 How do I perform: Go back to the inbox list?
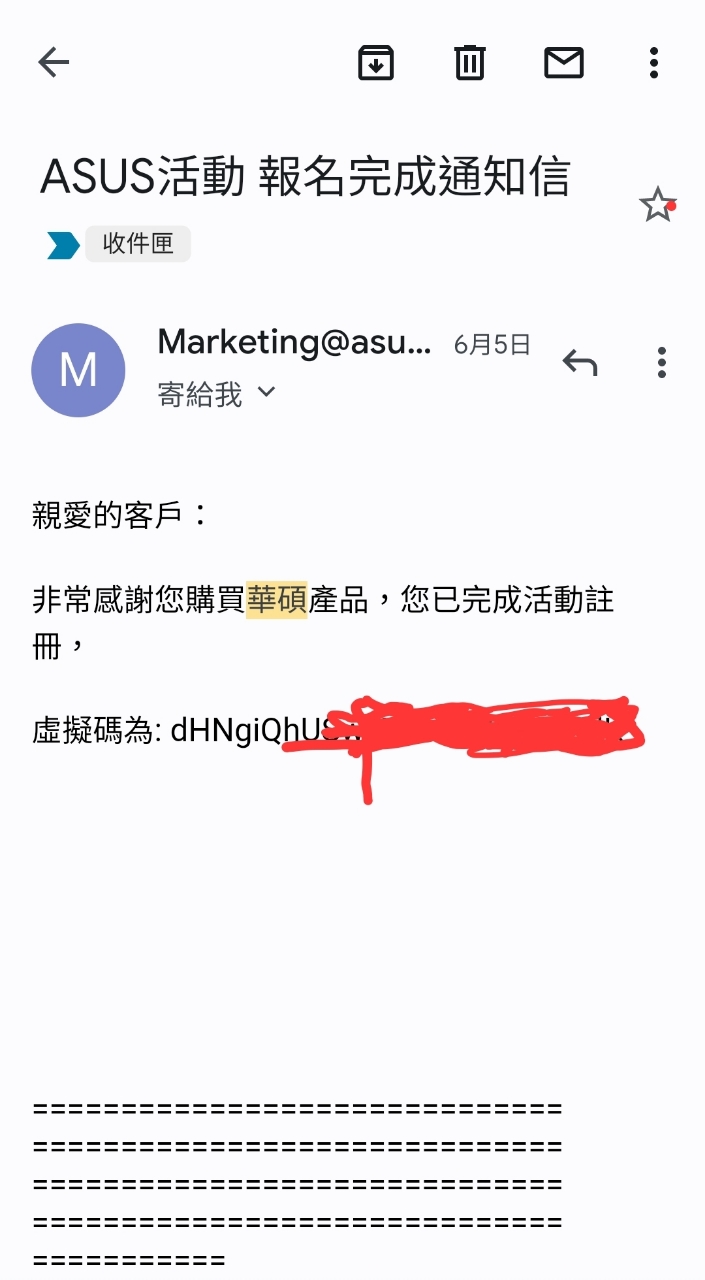[x=53, y=63]
